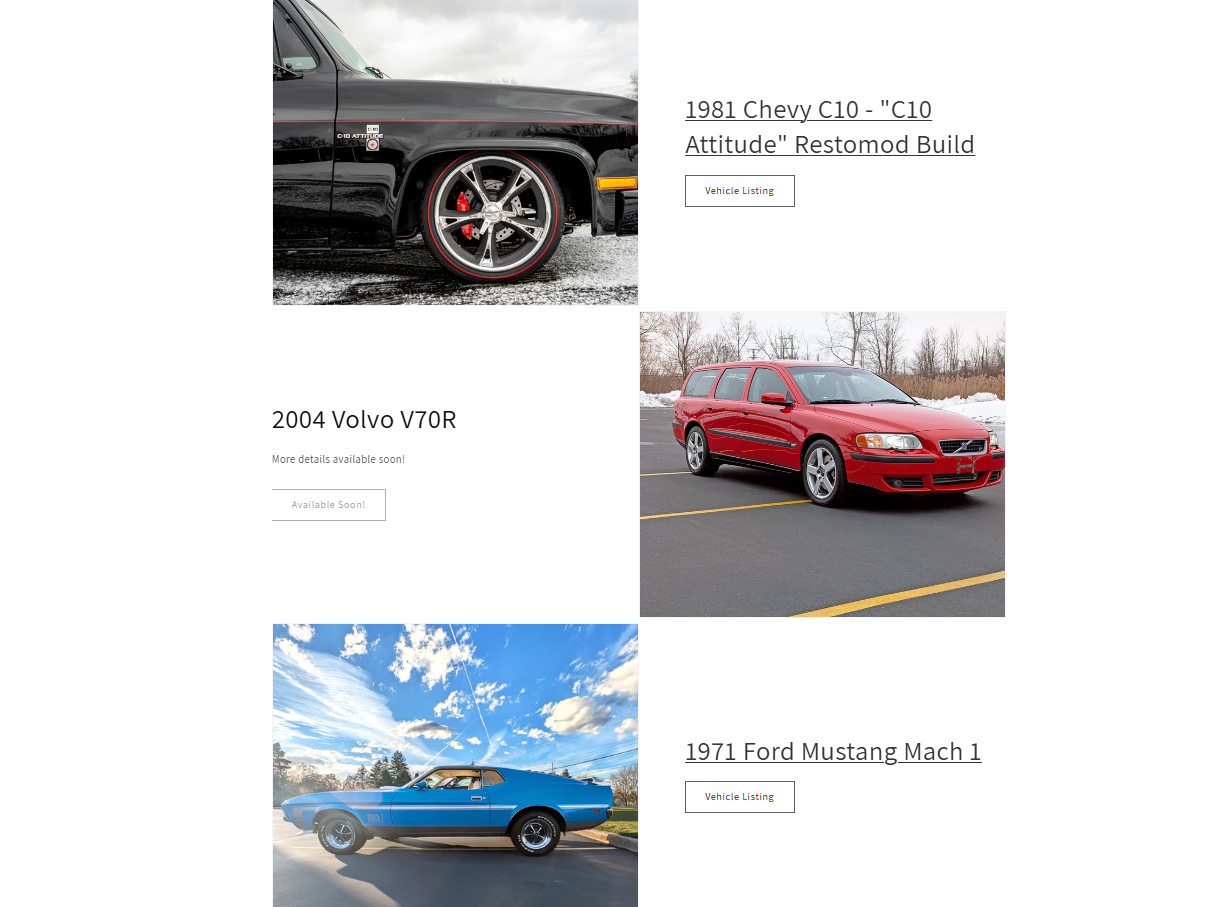Tap Vehicle Listing under the Mustang Mach 1

coord(739,797)
